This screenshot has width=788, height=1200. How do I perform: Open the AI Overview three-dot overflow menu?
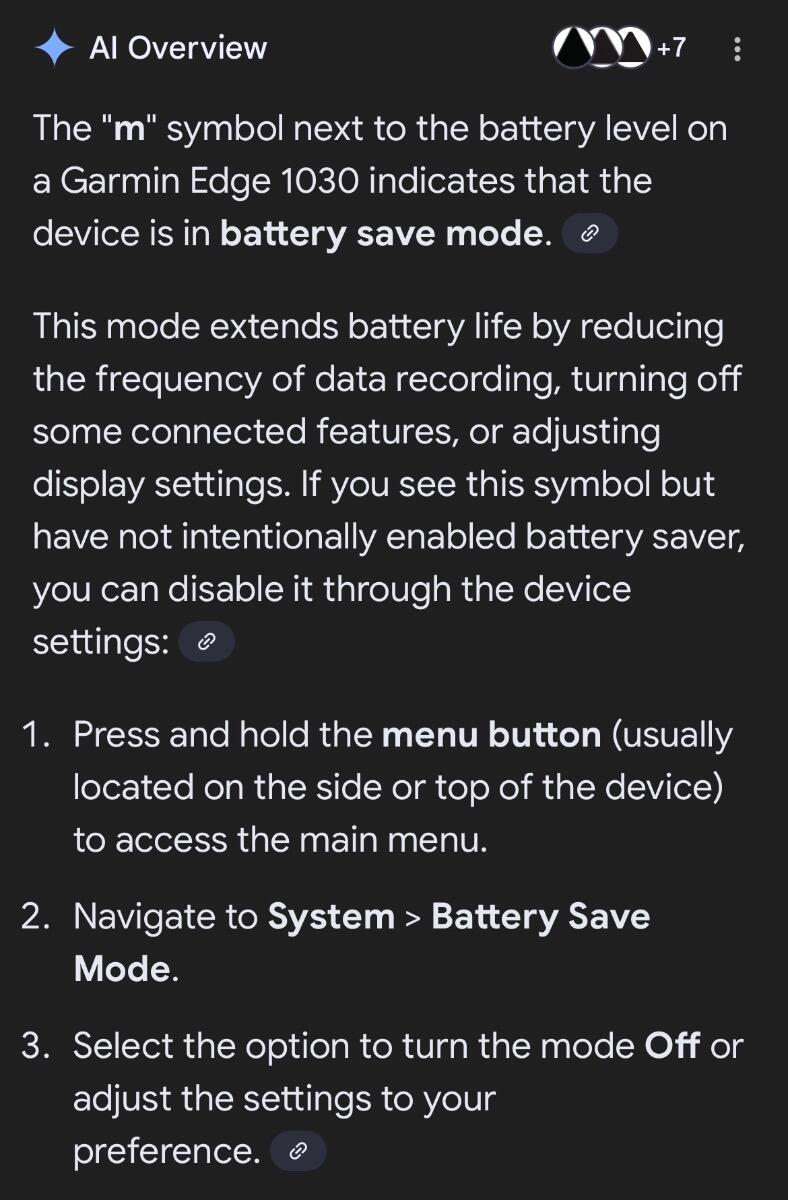pos(737,49)
